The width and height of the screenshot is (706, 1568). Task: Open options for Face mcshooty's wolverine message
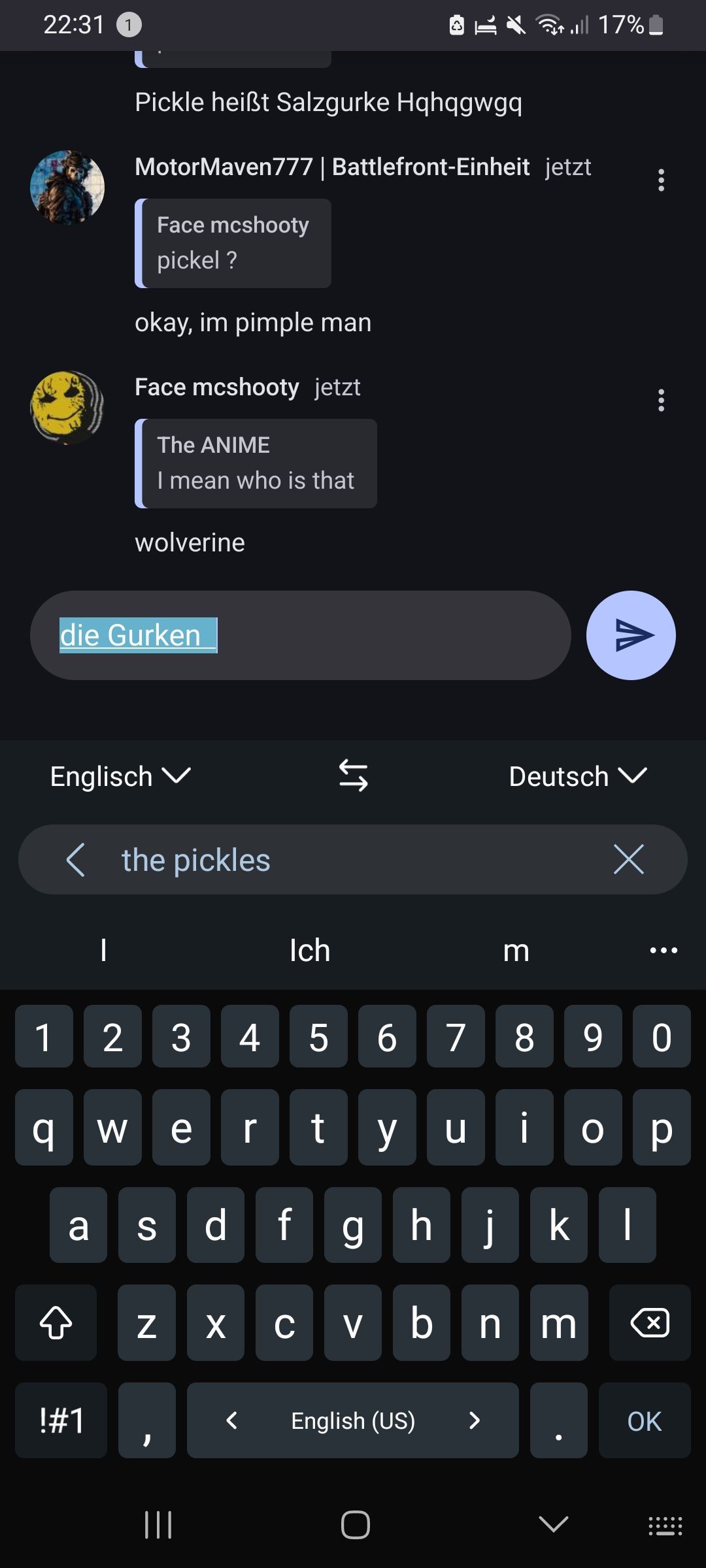point(661,400)
